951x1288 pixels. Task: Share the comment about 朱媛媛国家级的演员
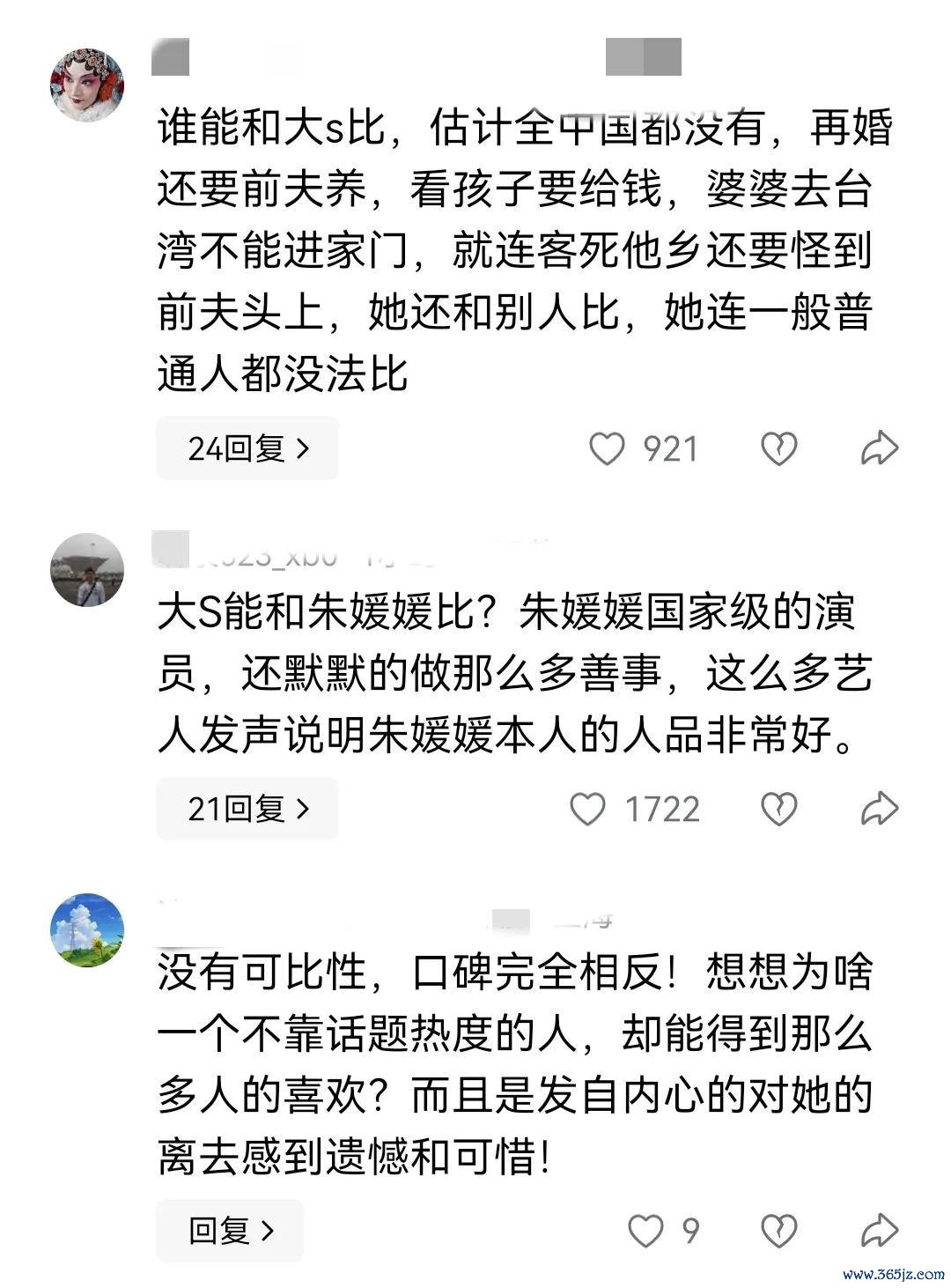pos(879,809)
